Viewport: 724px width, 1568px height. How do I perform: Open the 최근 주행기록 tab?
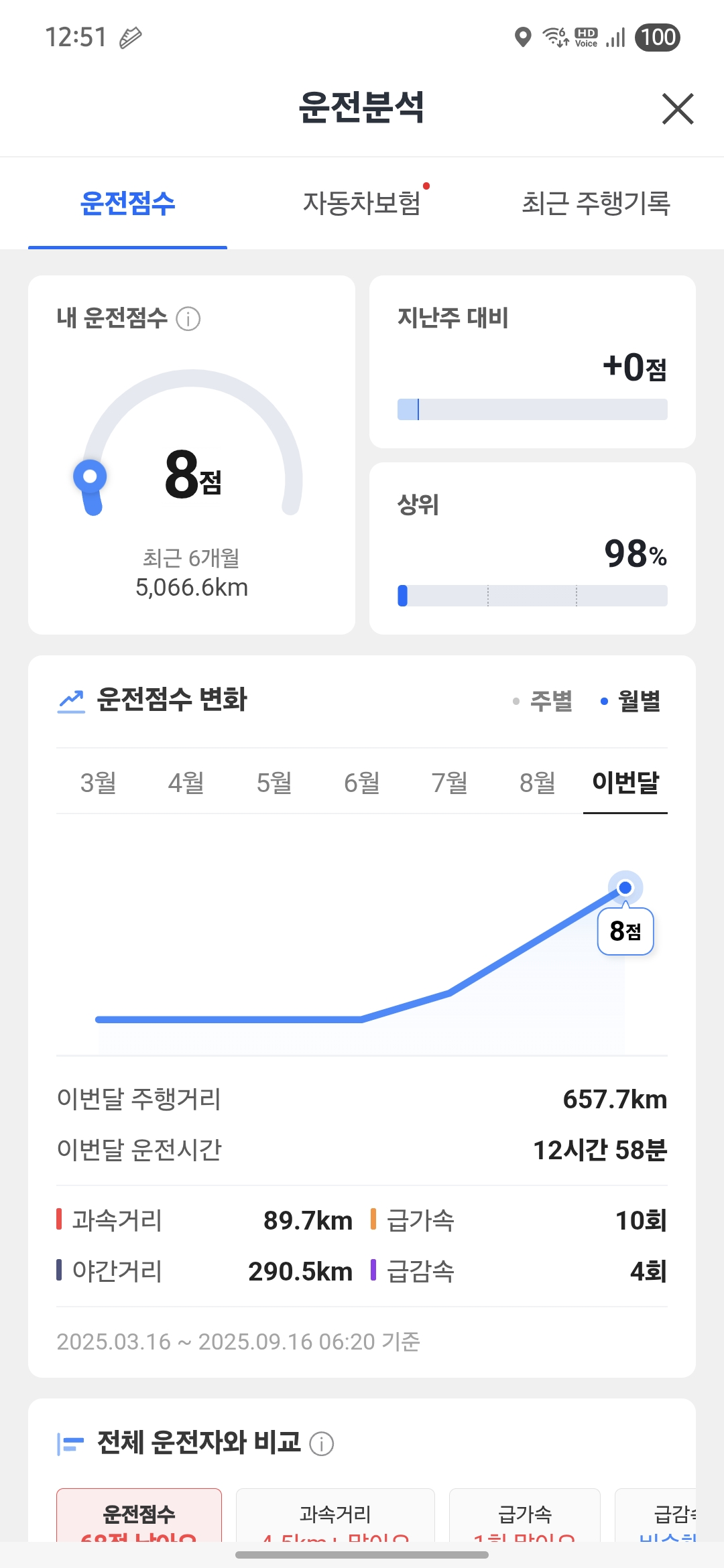click(596, 203)
